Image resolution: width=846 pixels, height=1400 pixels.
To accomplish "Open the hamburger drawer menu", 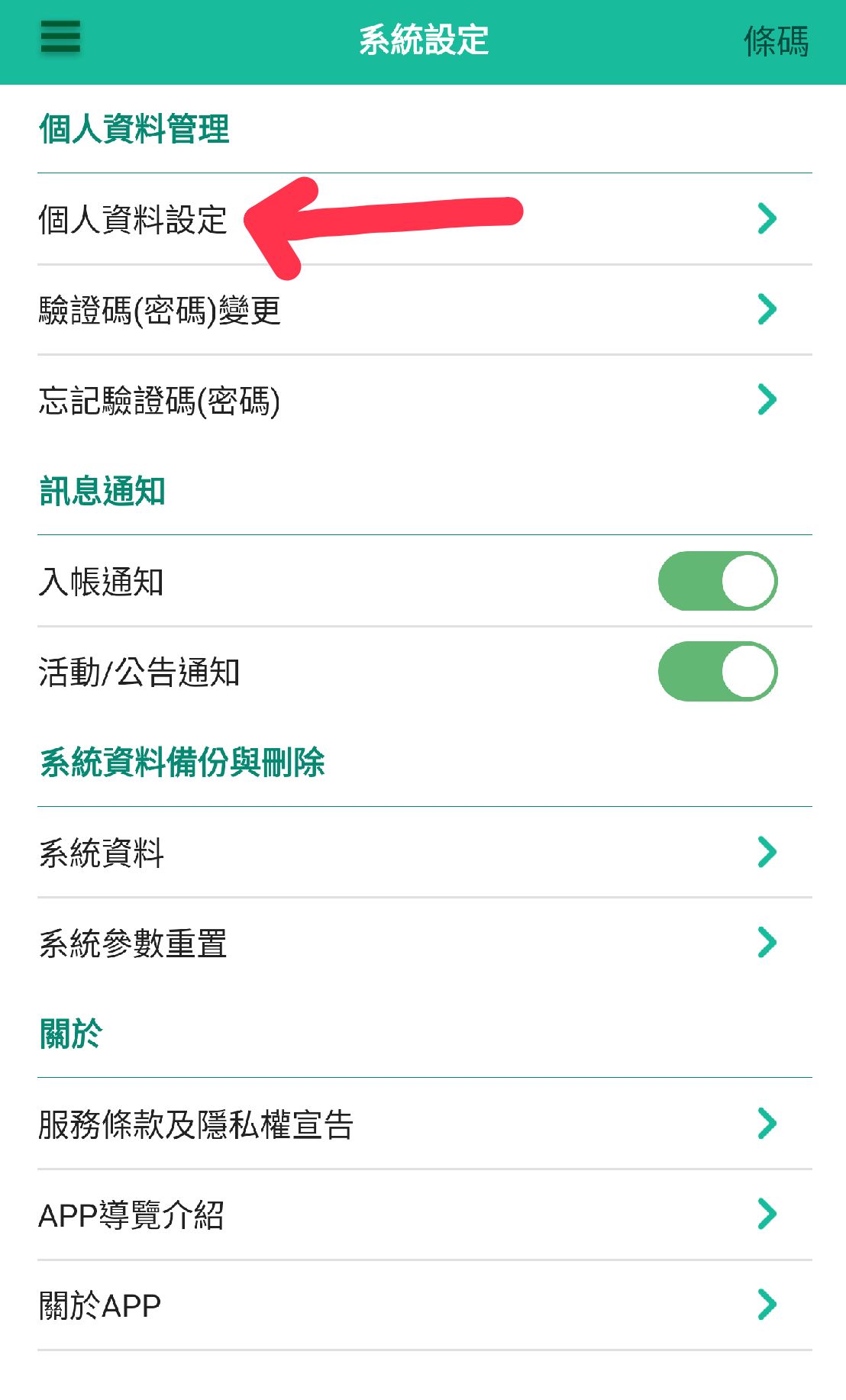I will click(x=60, y=37).
